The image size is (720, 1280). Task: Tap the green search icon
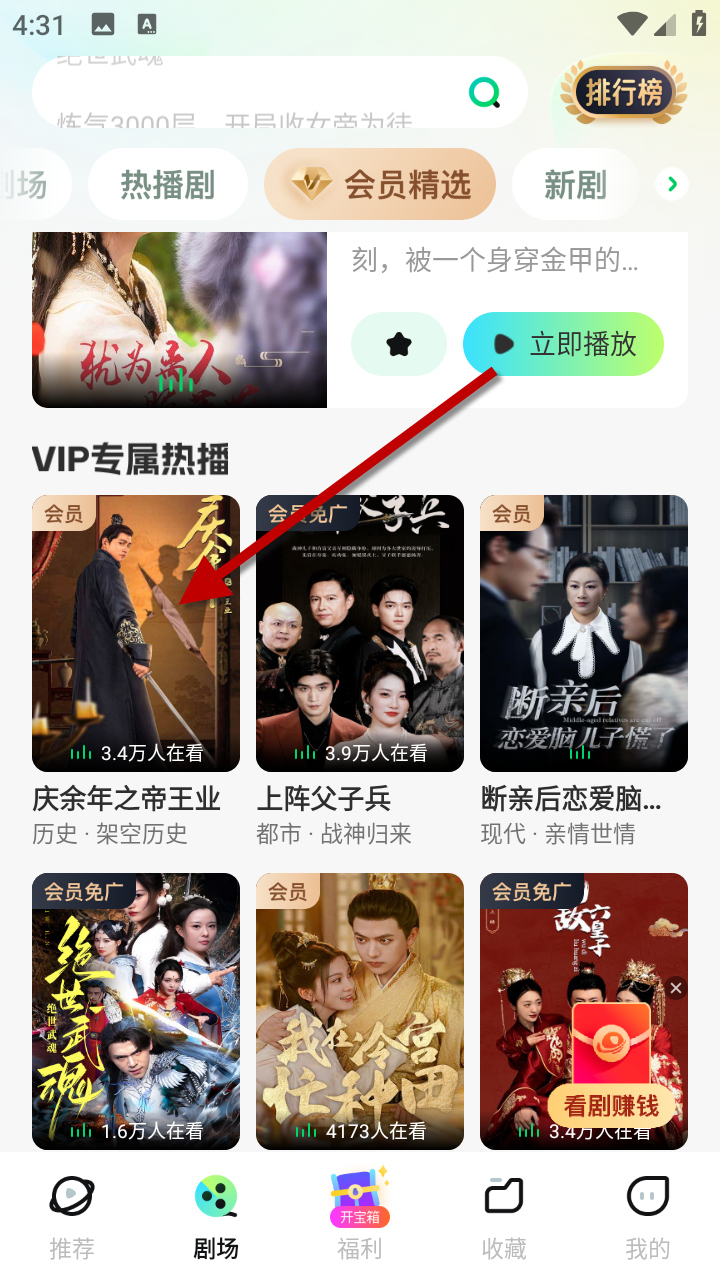point(485,93)
